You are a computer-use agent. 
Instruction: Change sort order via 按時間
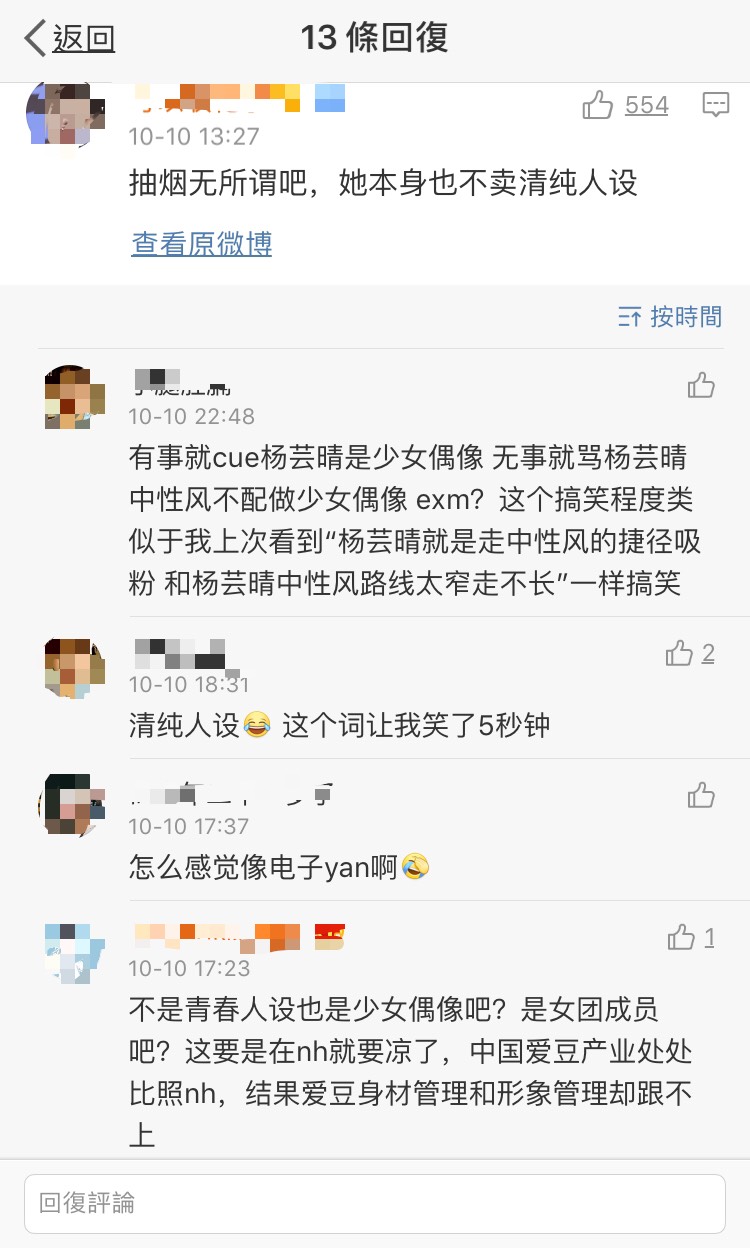click(x=670, y=317)
